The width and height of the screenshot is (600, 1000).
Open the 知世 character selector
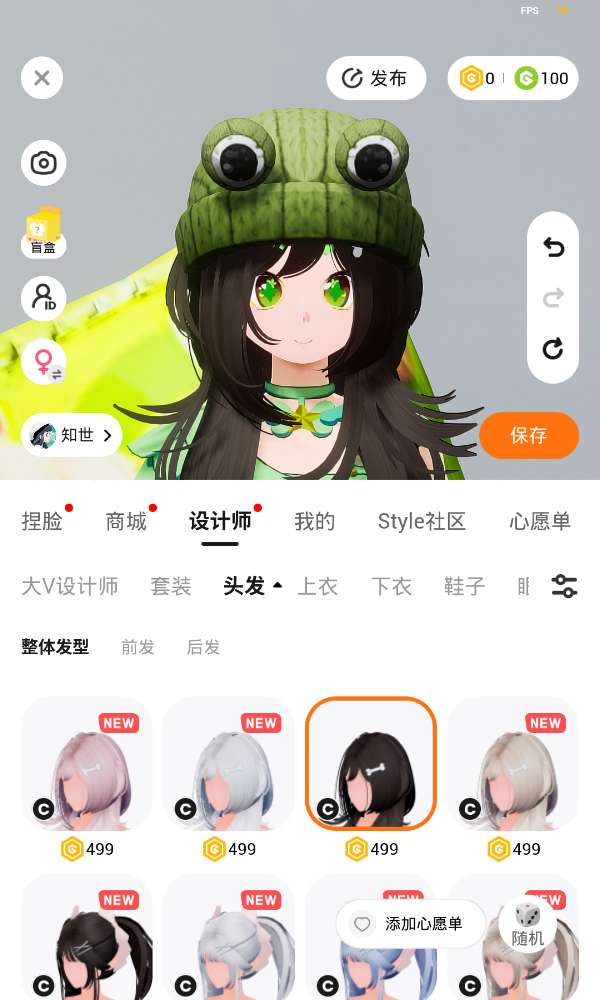pyautogui.click(x=72, y=435)
